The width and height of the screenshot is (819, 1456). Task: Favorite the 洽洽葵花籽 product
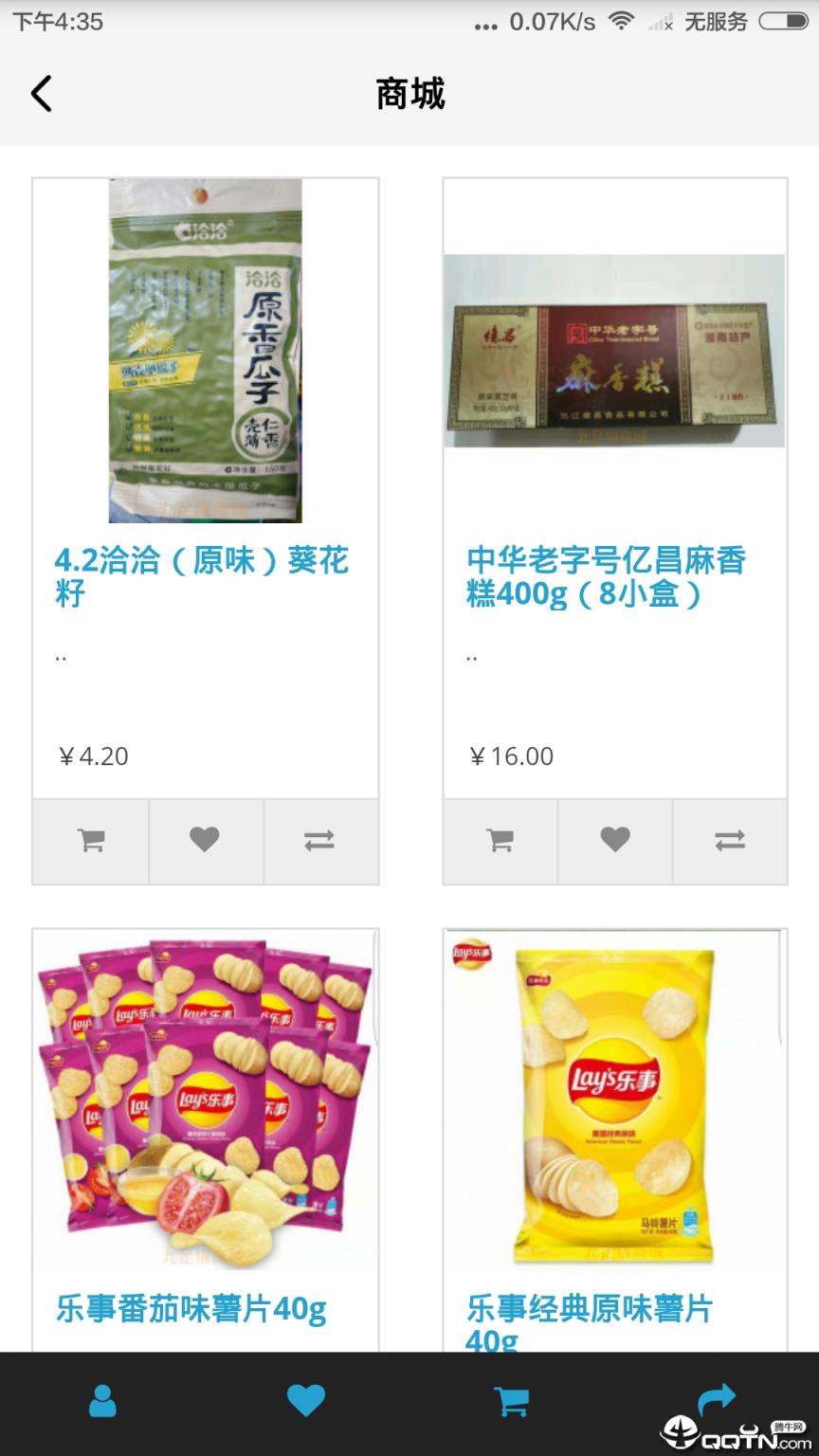point(205,841)
